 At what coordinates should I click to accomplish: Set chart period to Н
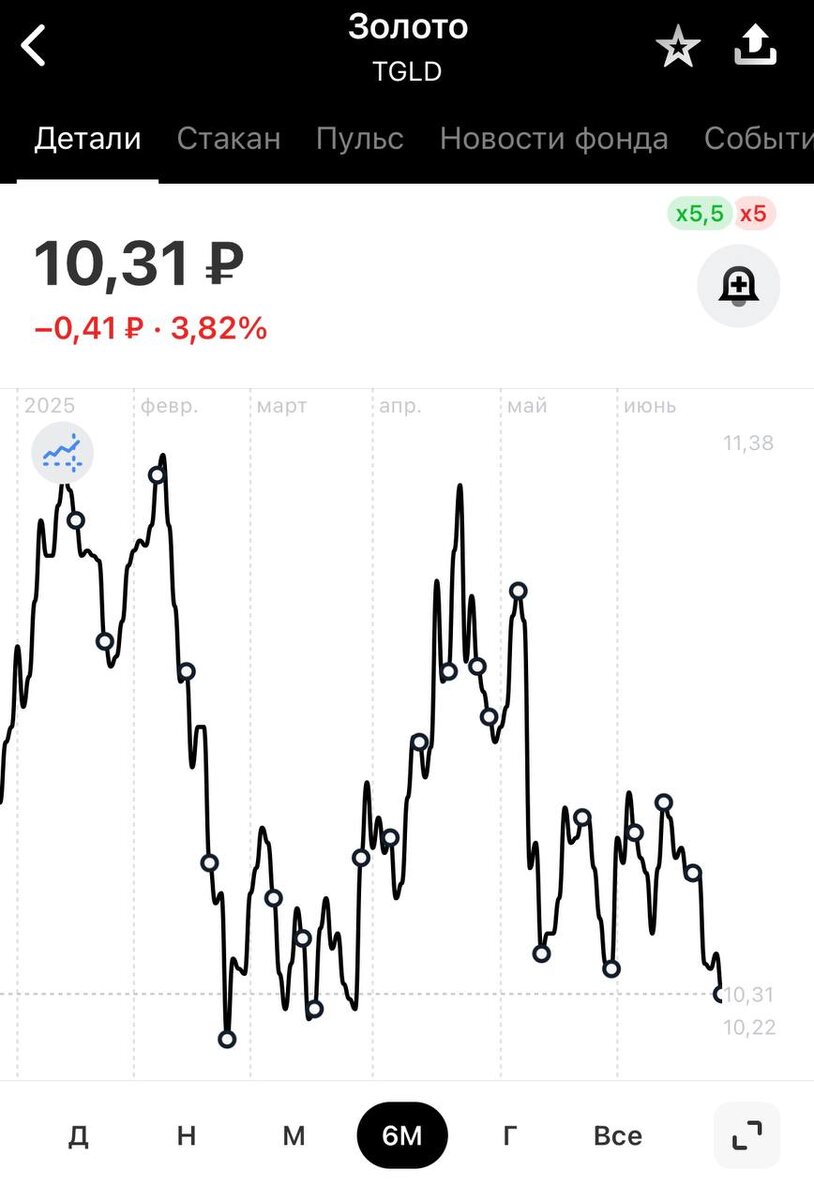(186, 1136)
